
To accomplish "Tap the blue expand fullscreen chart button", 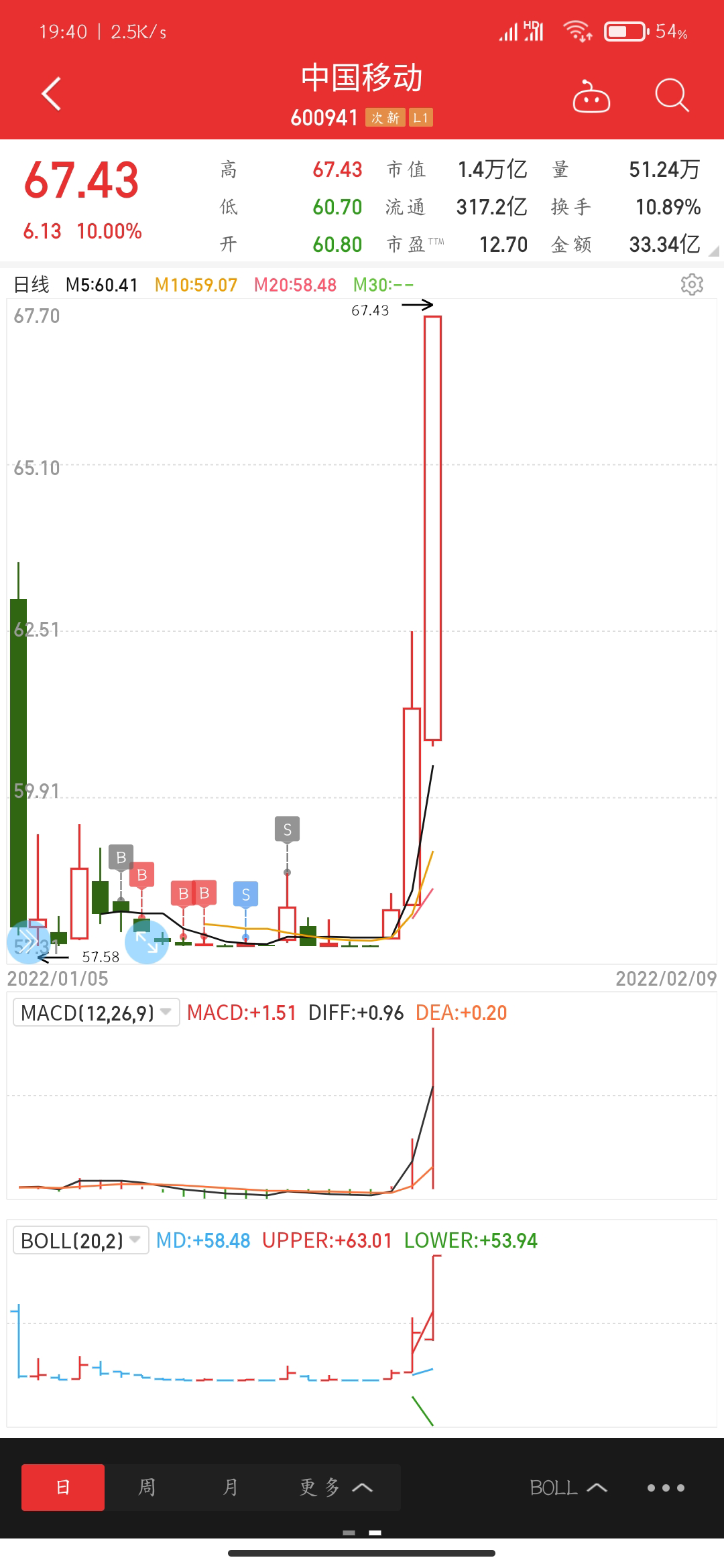I will [x=147, y=941].
